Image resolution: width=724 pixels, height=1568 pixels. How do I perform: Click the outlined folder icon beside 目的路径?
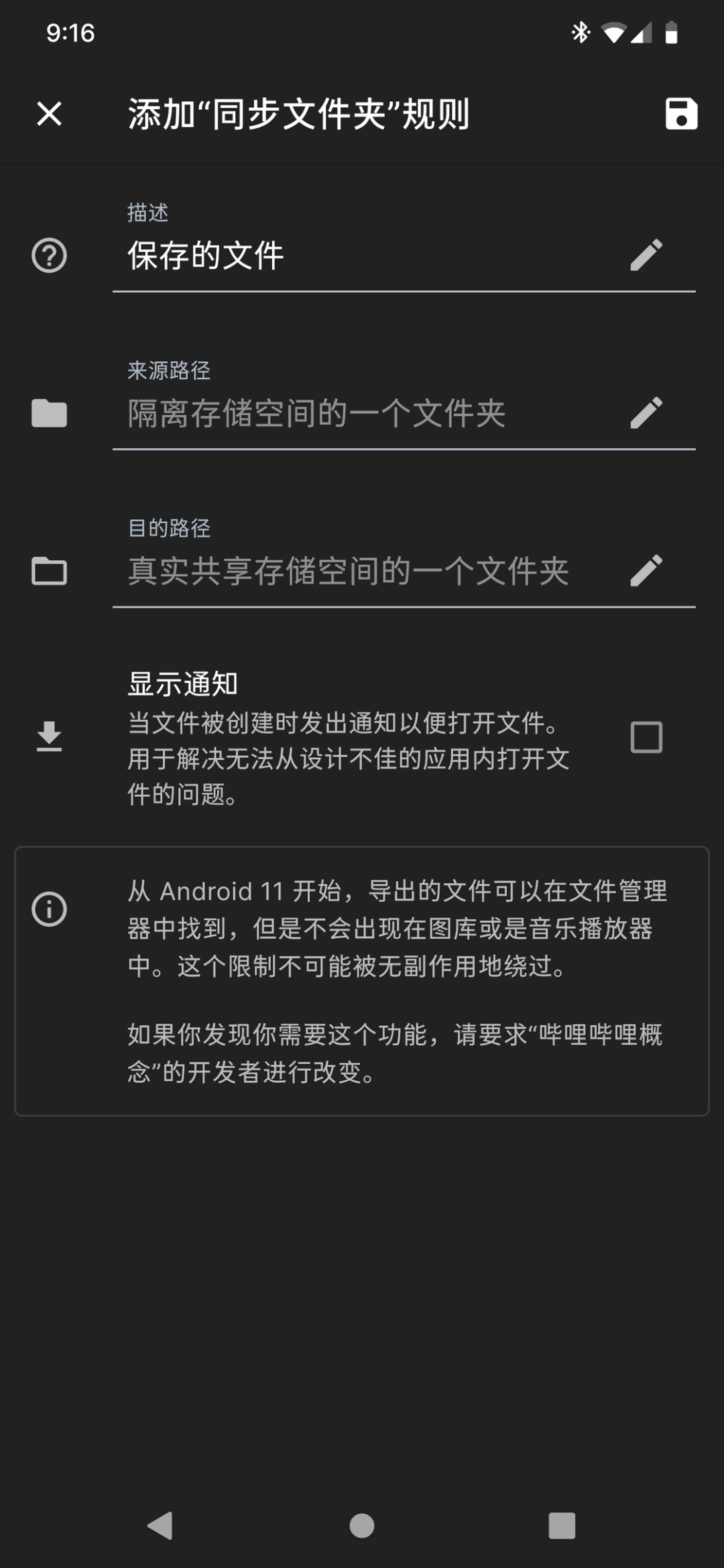(50, 572)
